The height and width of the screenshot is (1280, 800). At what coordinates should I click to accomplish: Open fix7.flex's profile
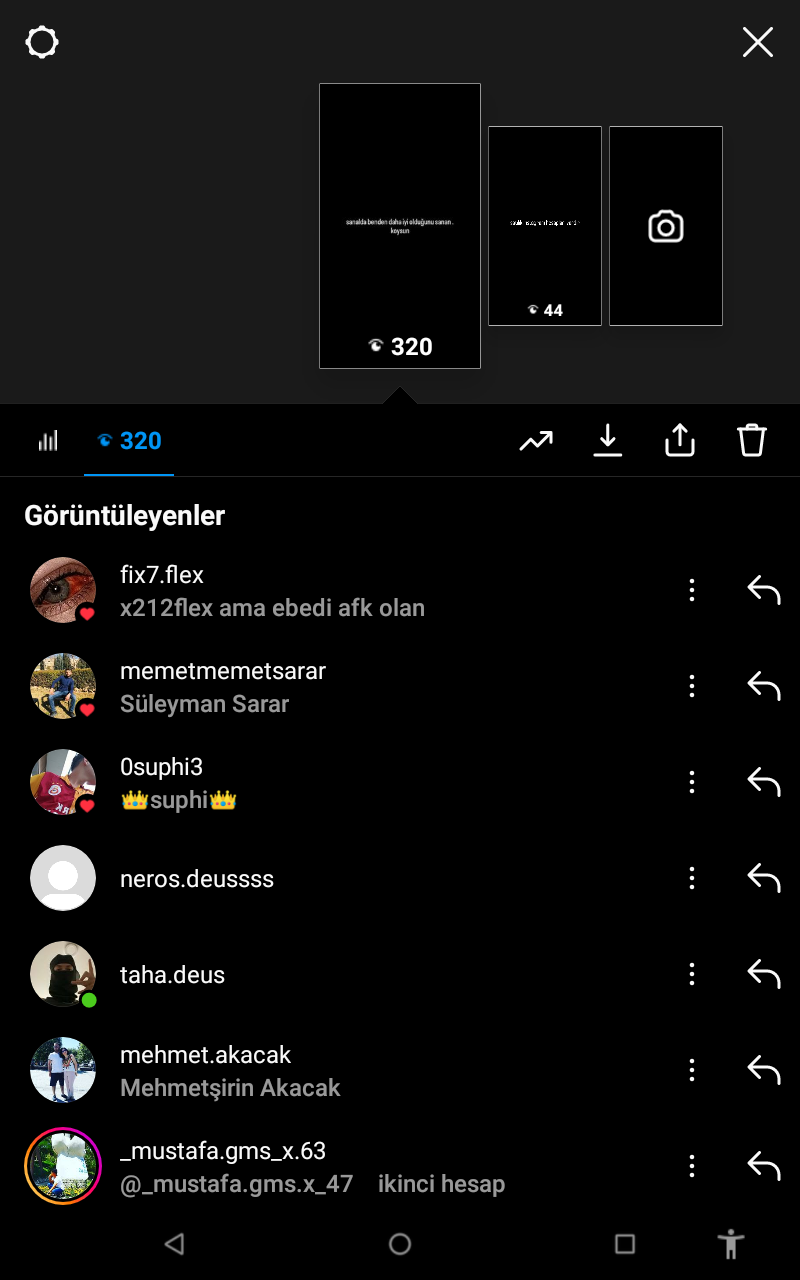(x=162, y=575)
